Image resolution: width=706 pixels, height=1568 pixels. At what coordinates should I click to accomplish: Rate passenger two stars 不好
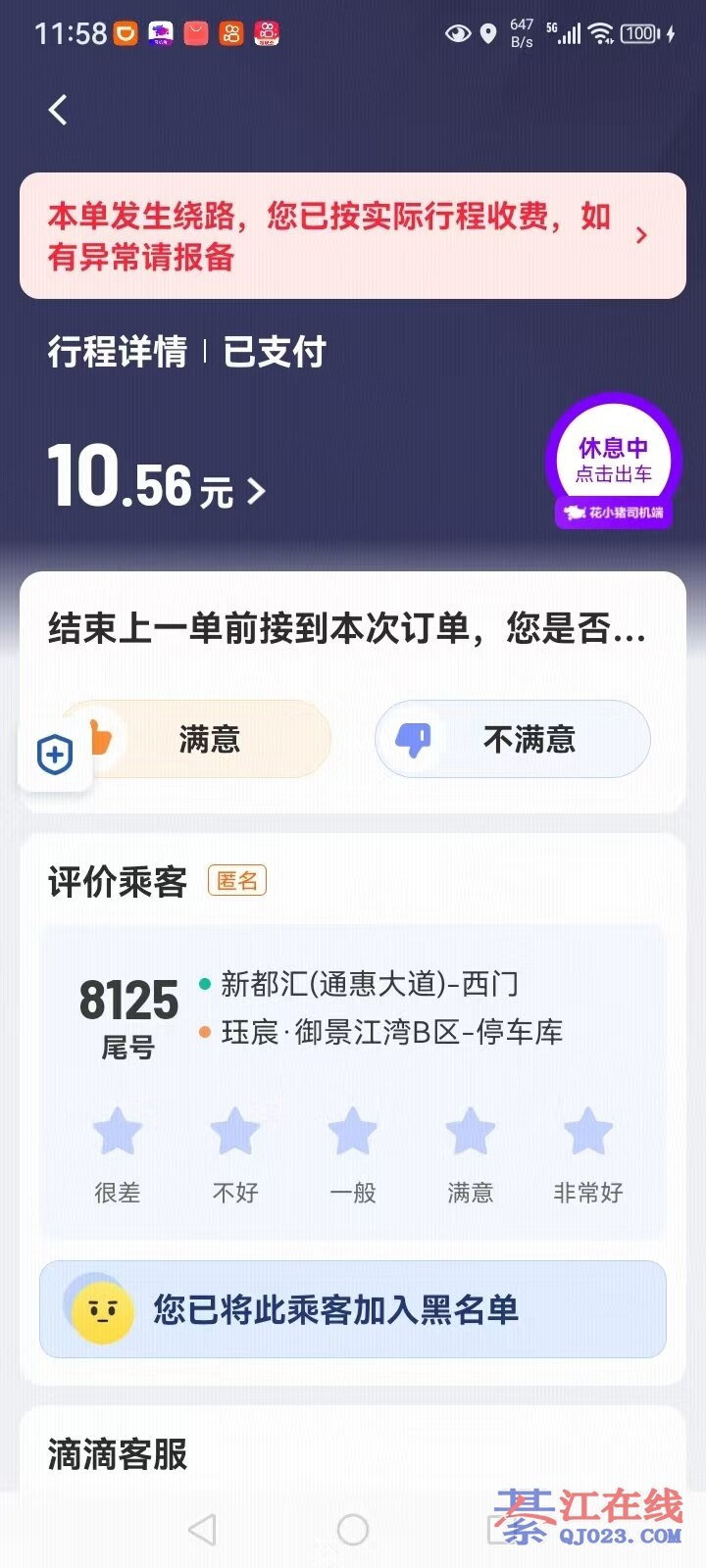[235, 1132]
